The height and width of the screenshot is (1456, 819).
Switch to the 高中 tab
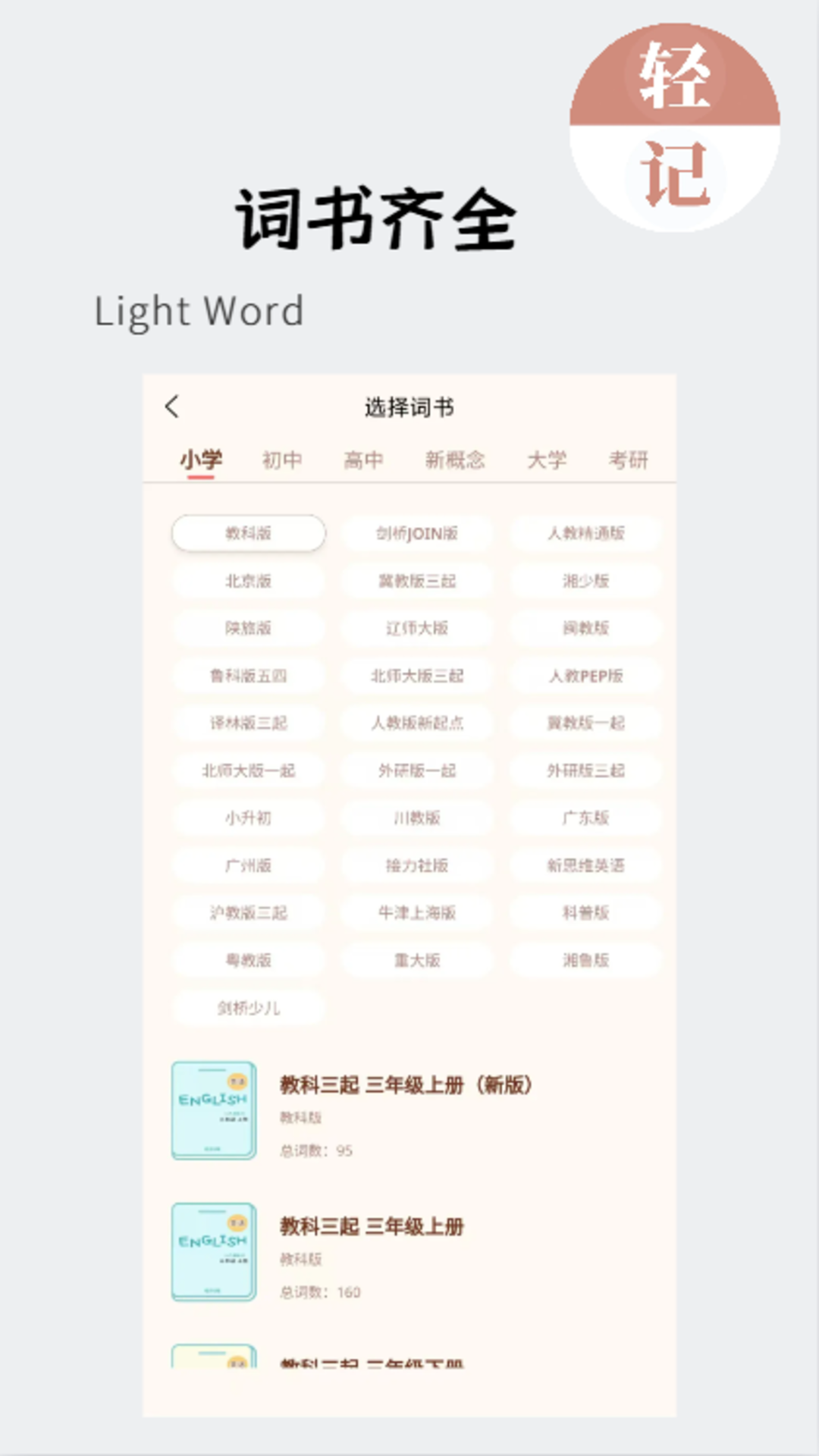pos(366,460)
